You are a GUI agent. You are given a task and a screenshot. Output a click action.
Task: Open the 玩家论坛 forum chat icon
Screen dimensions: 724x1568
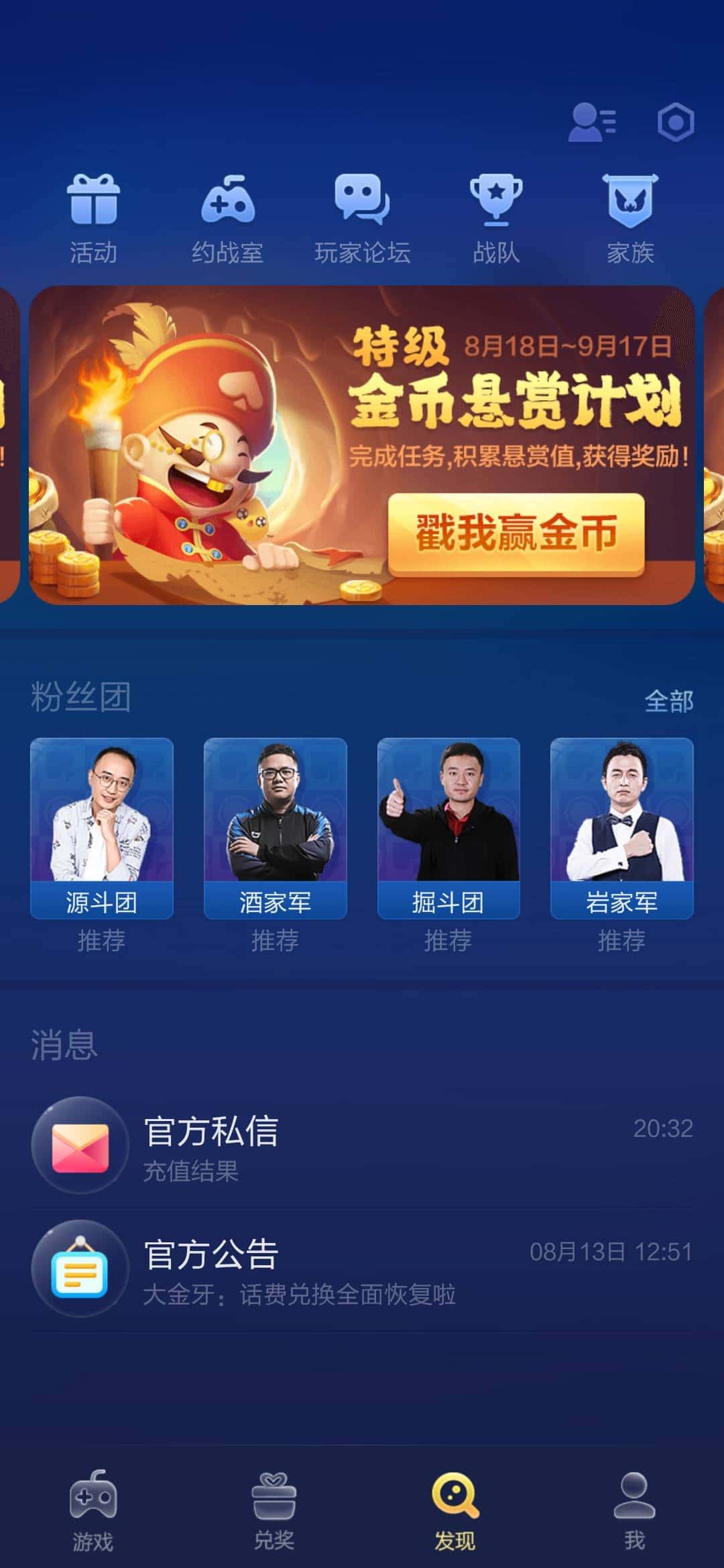point(362,204)
